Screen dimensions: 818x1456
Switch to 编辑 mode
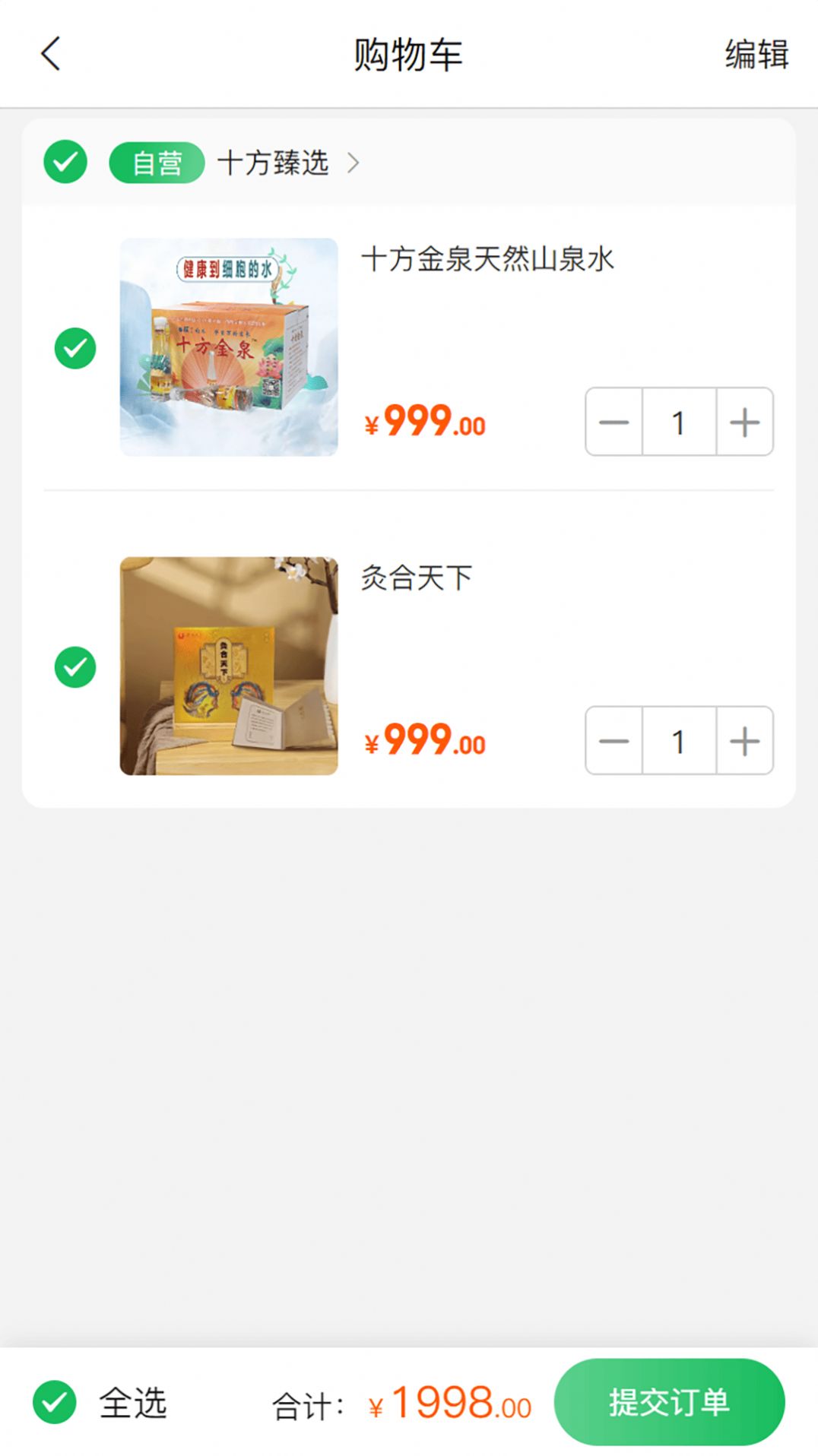pos(756,55)
